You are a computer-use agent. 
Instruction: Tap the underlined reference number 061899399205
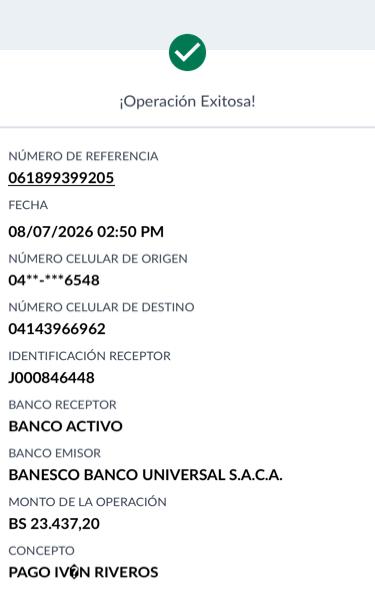[x=62, y=178]
